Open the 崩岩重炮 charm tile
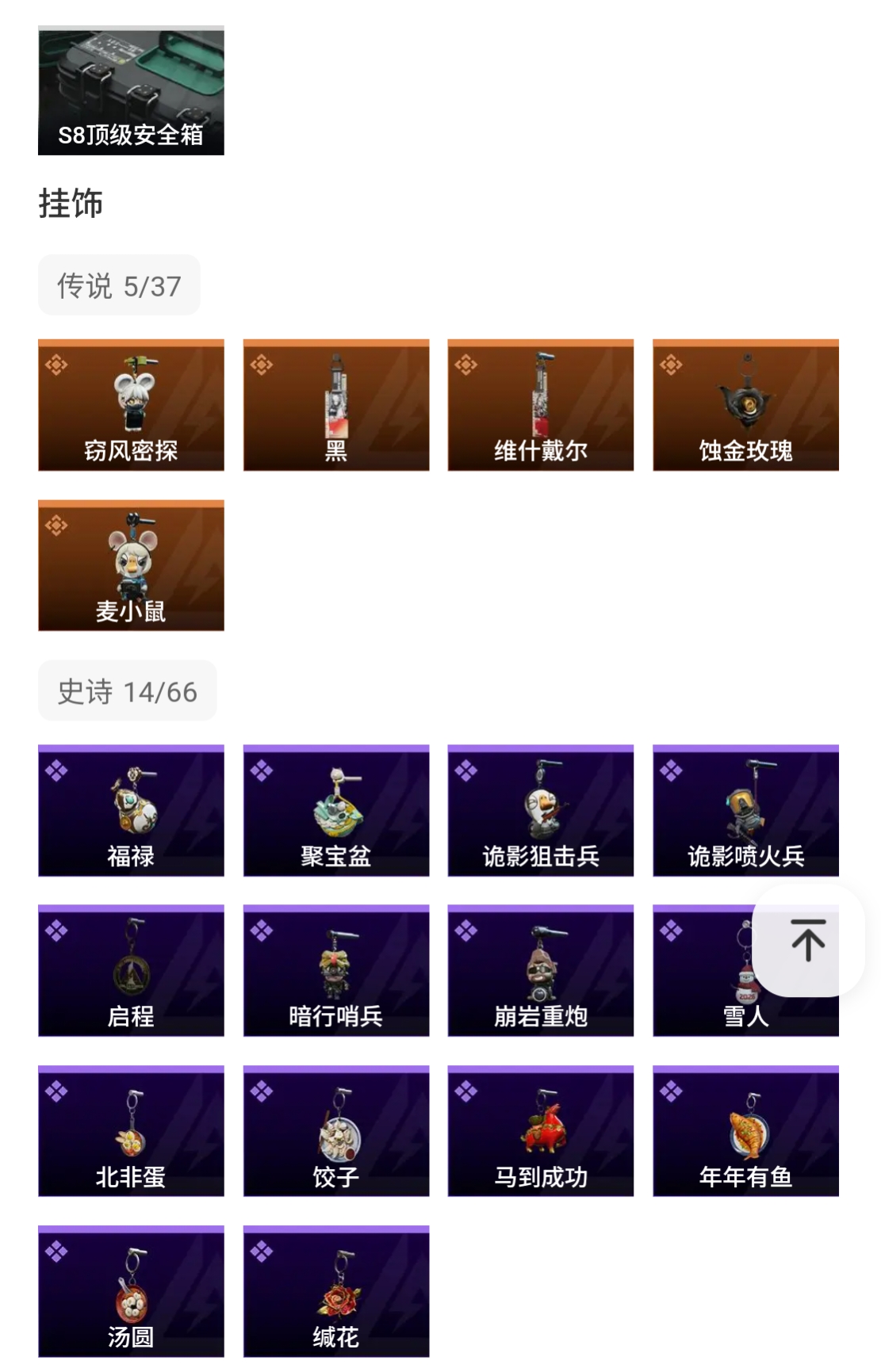This screenshot has height=1372, width=881. click(x=540, y=970)
